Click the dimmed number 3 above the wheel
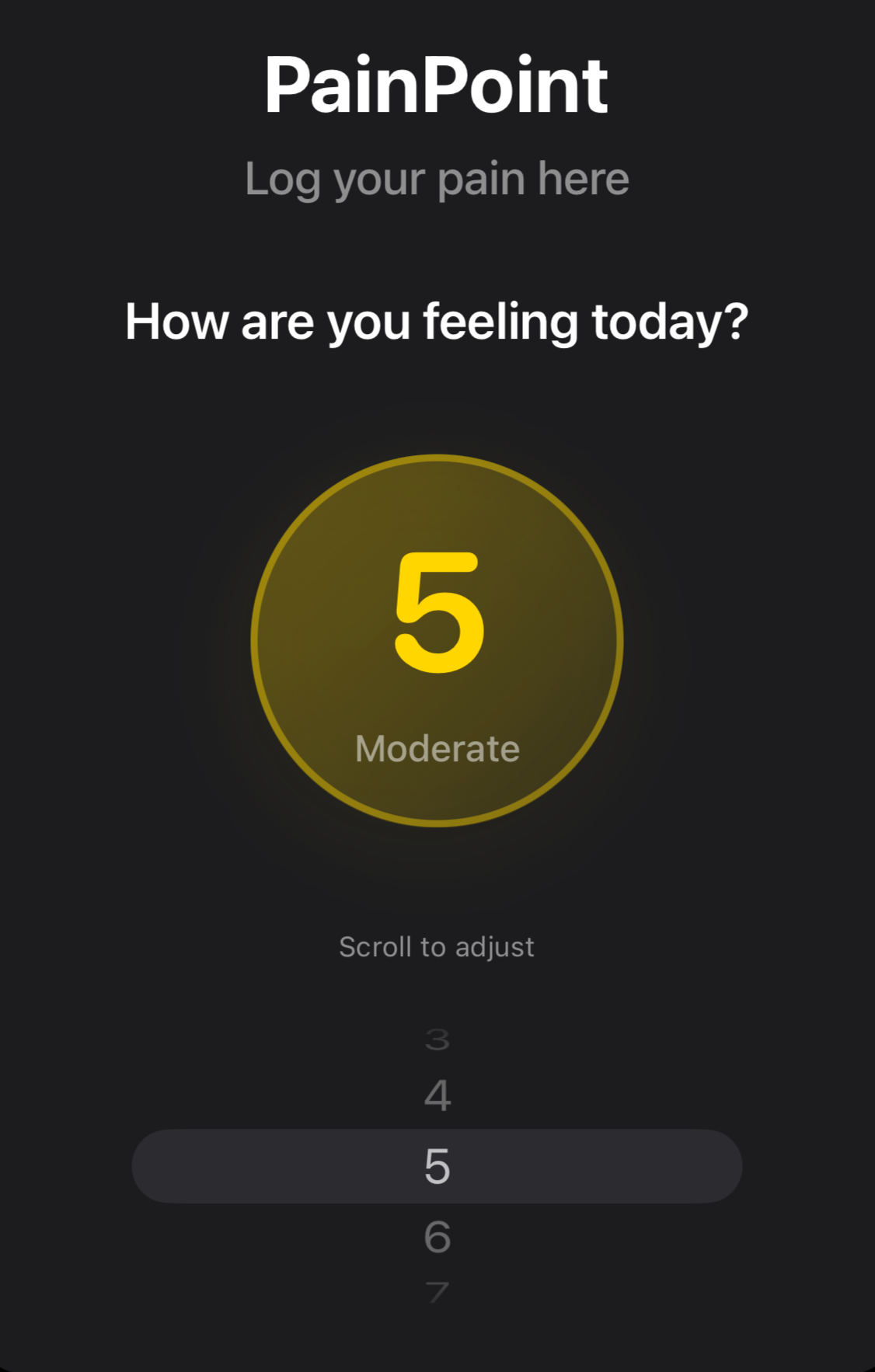875x1372 pixels. 437,1039
